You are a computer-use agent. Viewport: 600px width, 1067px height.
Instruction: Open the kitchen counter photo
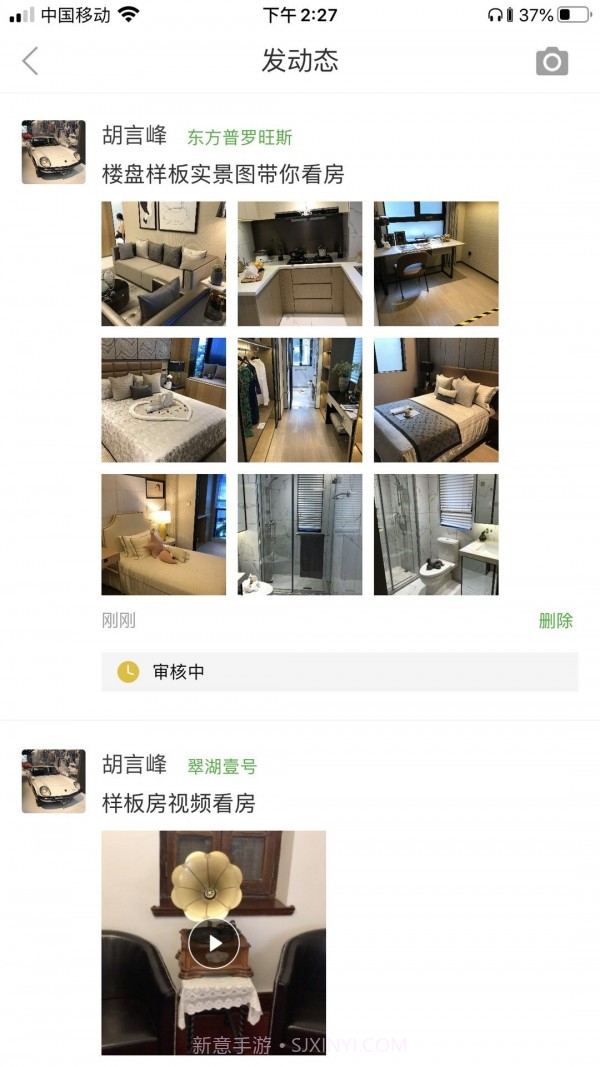(x=299, y=263)
